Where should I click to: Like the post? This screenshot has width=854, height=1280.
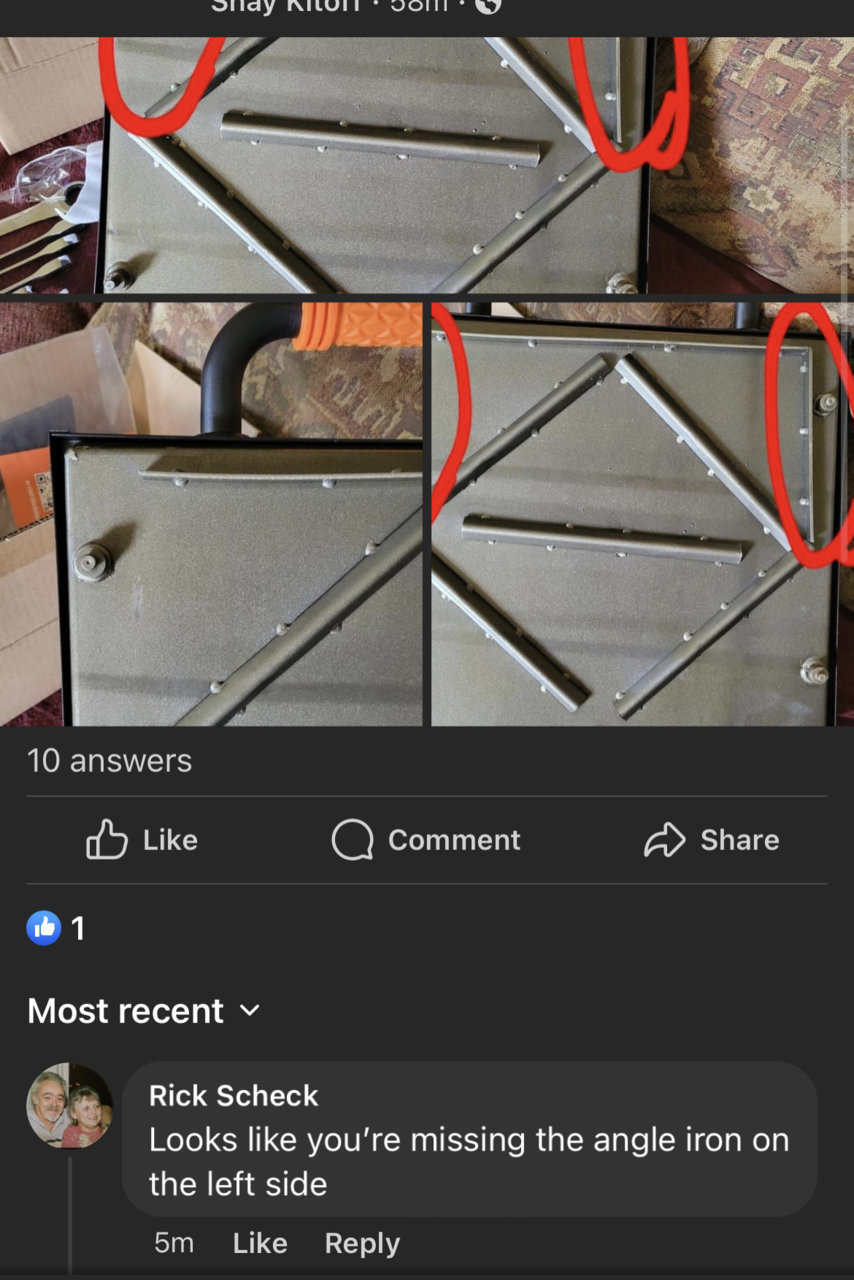coord(142,840)
